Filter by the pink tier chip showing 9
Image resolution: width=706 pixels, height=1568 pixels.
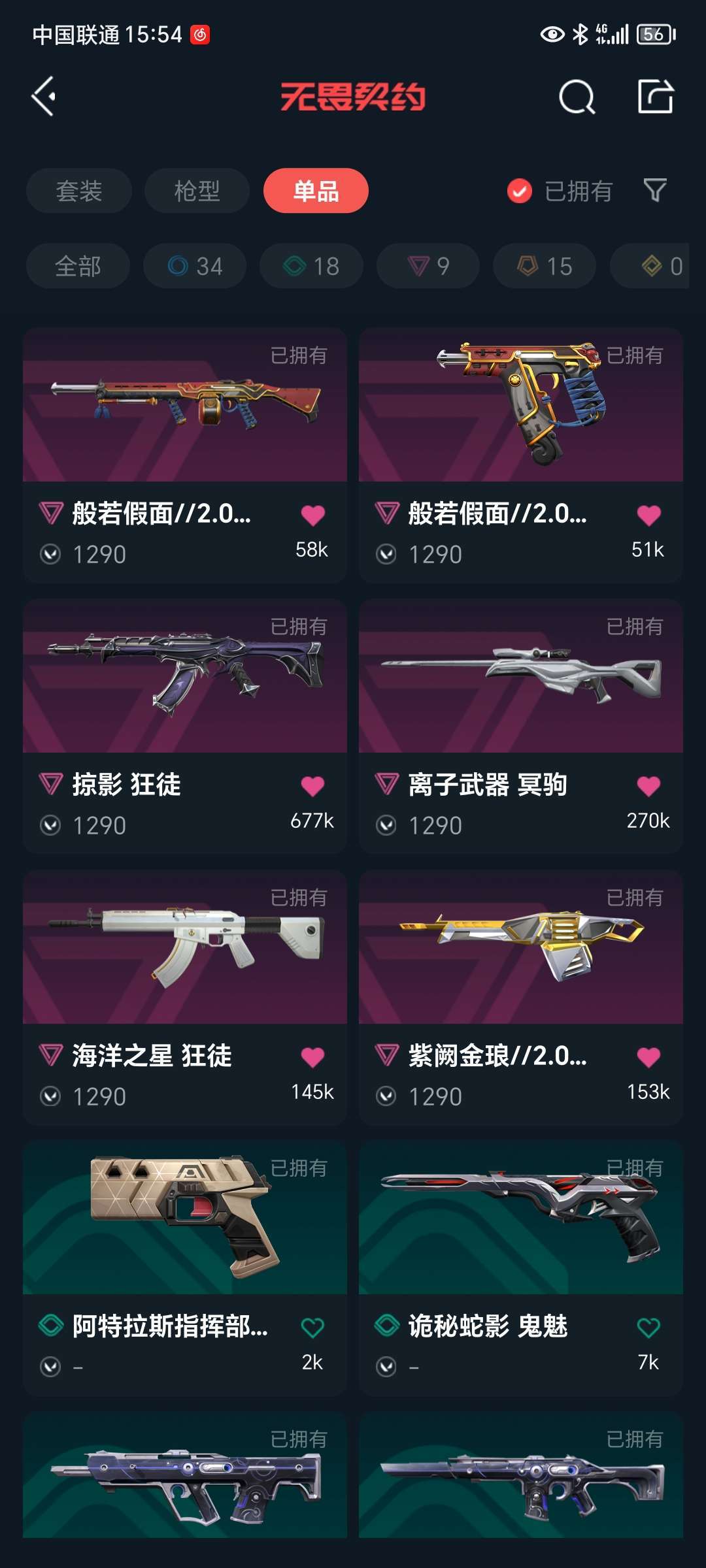[x=428, y=266]
